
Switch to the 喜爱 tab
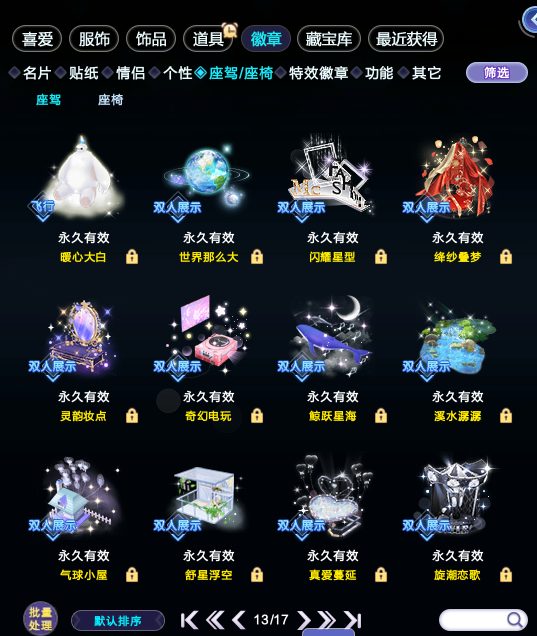37,39
